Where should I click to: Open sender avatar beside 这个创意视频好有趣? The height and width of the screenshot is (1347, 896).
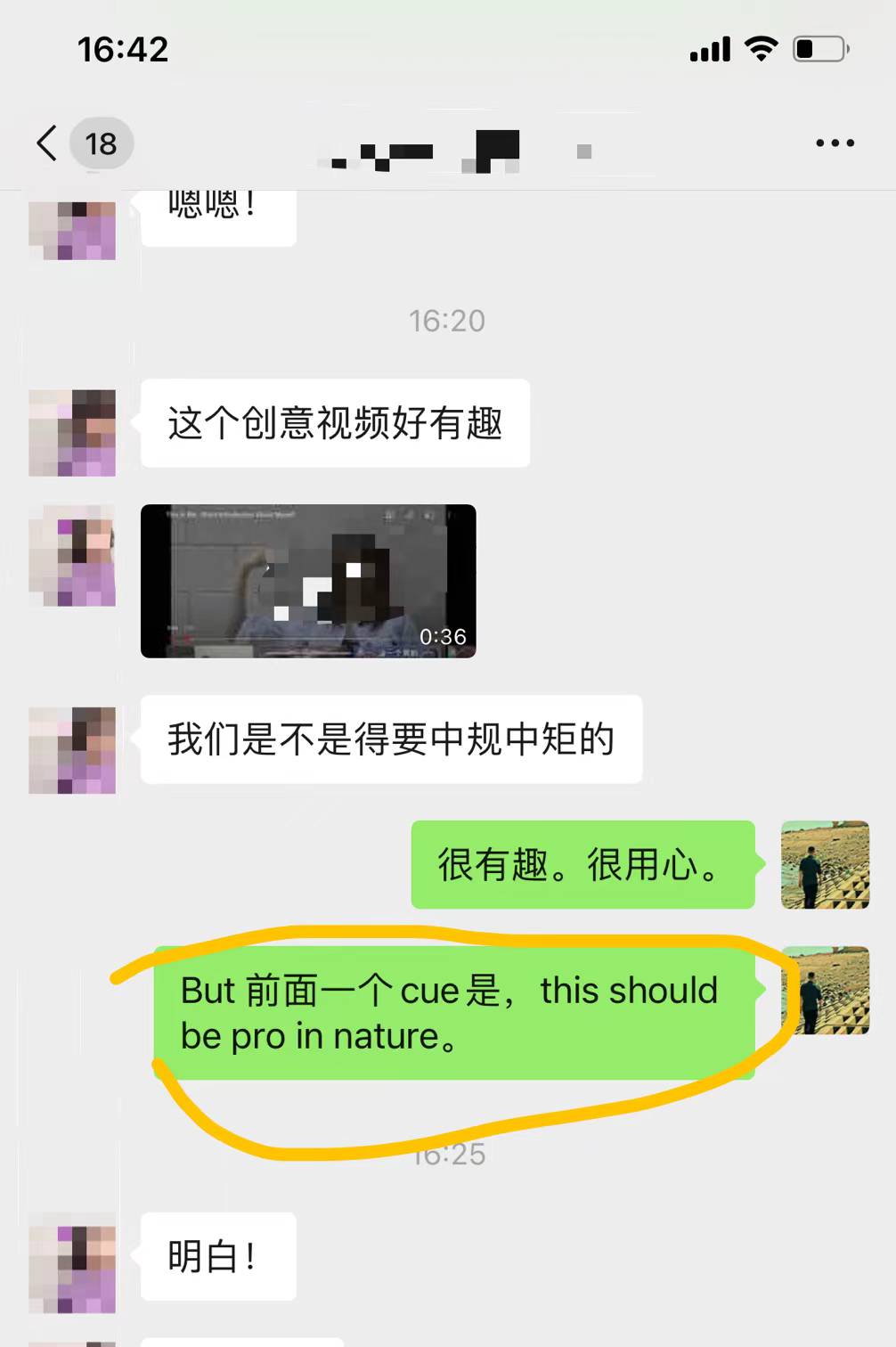click(x=72, y=433)
